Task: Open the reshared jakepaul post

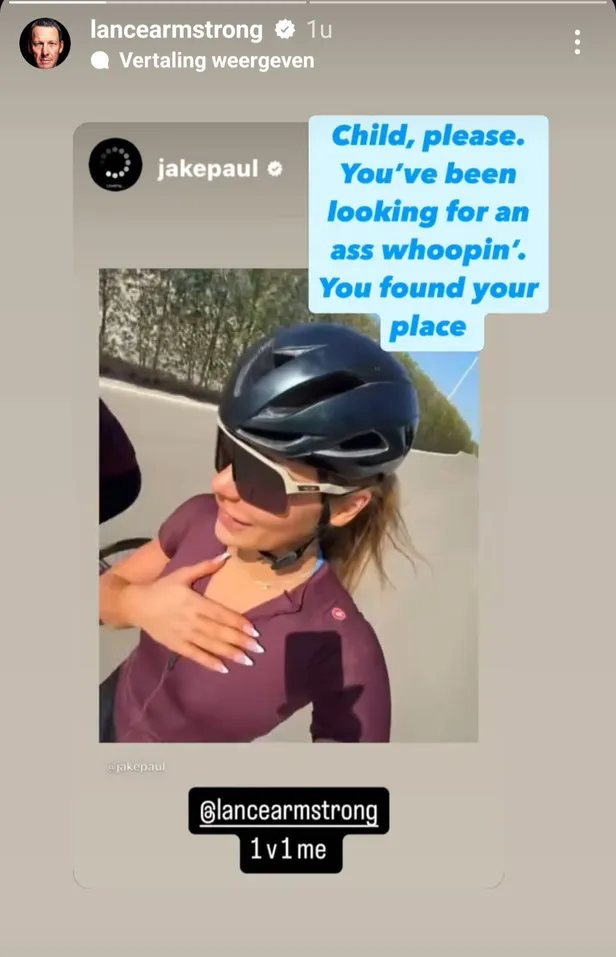Action: (x=288, y=520)
